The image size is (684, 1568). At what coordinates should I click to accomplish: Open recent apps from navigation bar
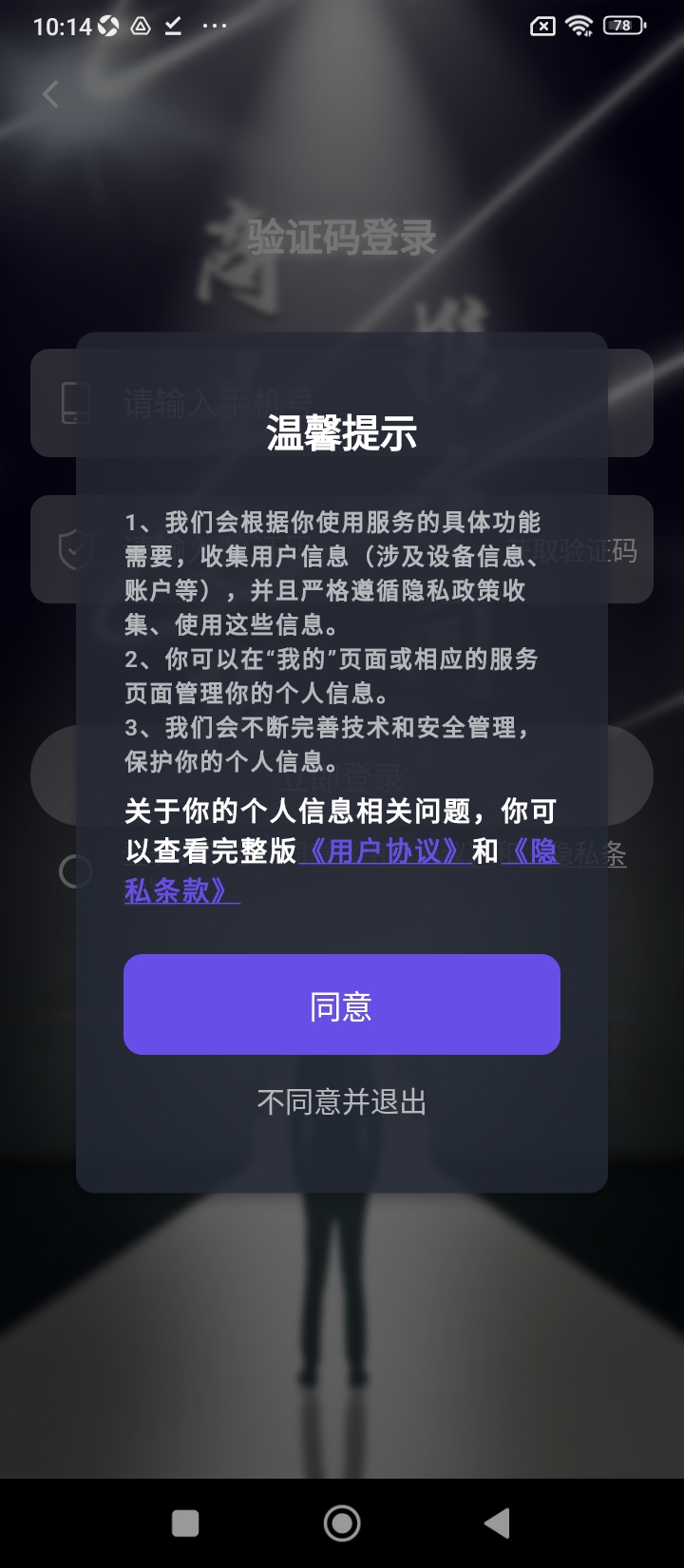pyautogui.click(x=185, y=1523)
